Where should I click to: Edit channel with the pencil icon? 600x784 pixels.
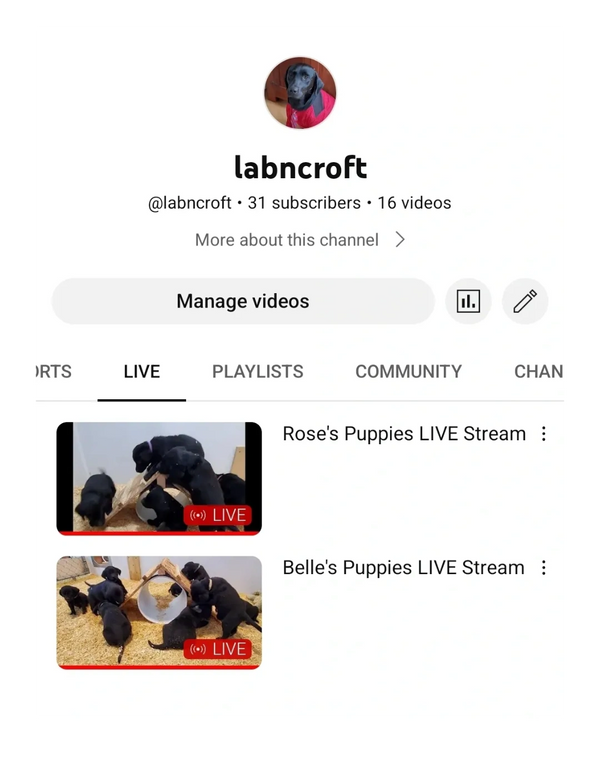pyautogui.click(x=525, y=301)
